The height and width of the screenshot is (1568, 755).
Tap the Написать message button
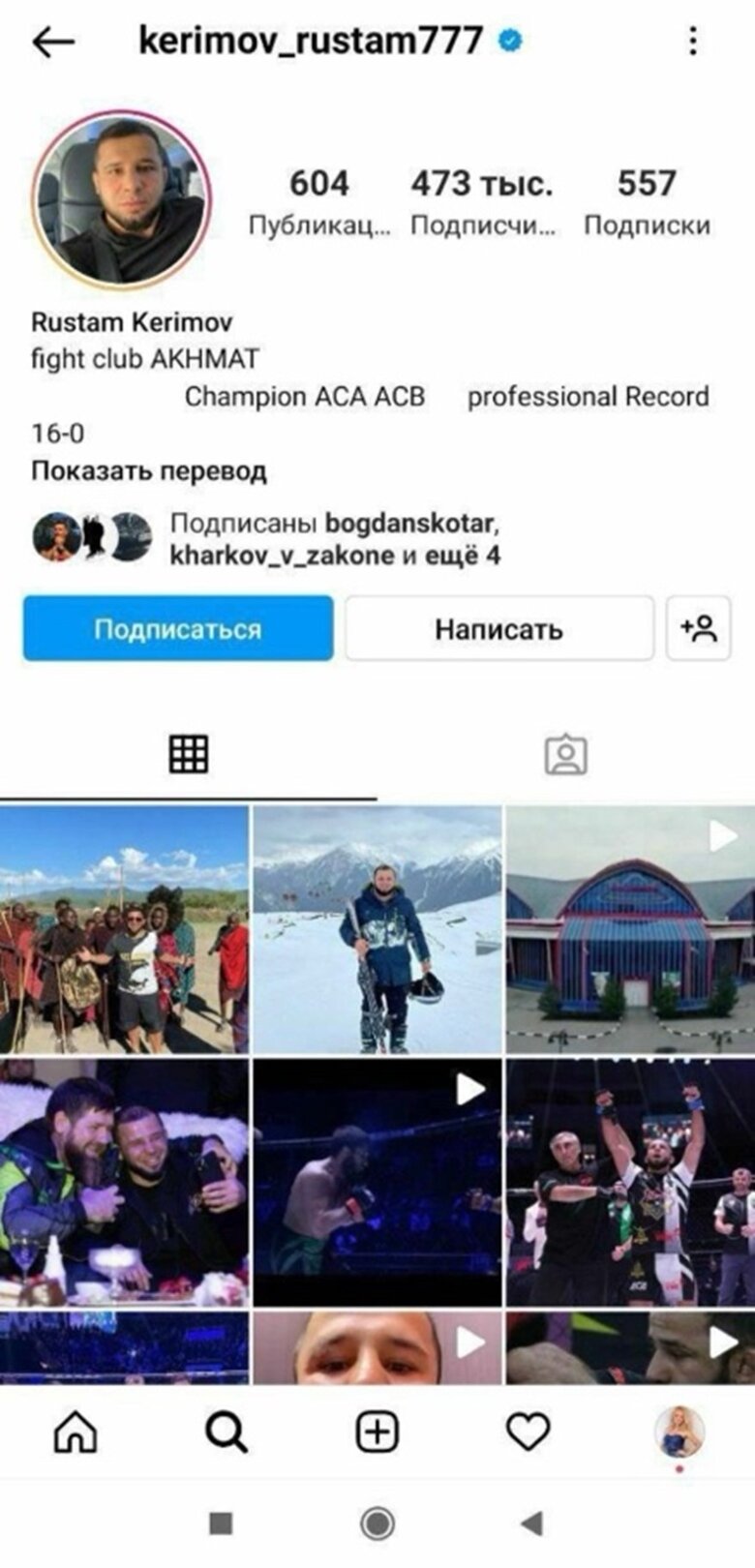[500, 629]
